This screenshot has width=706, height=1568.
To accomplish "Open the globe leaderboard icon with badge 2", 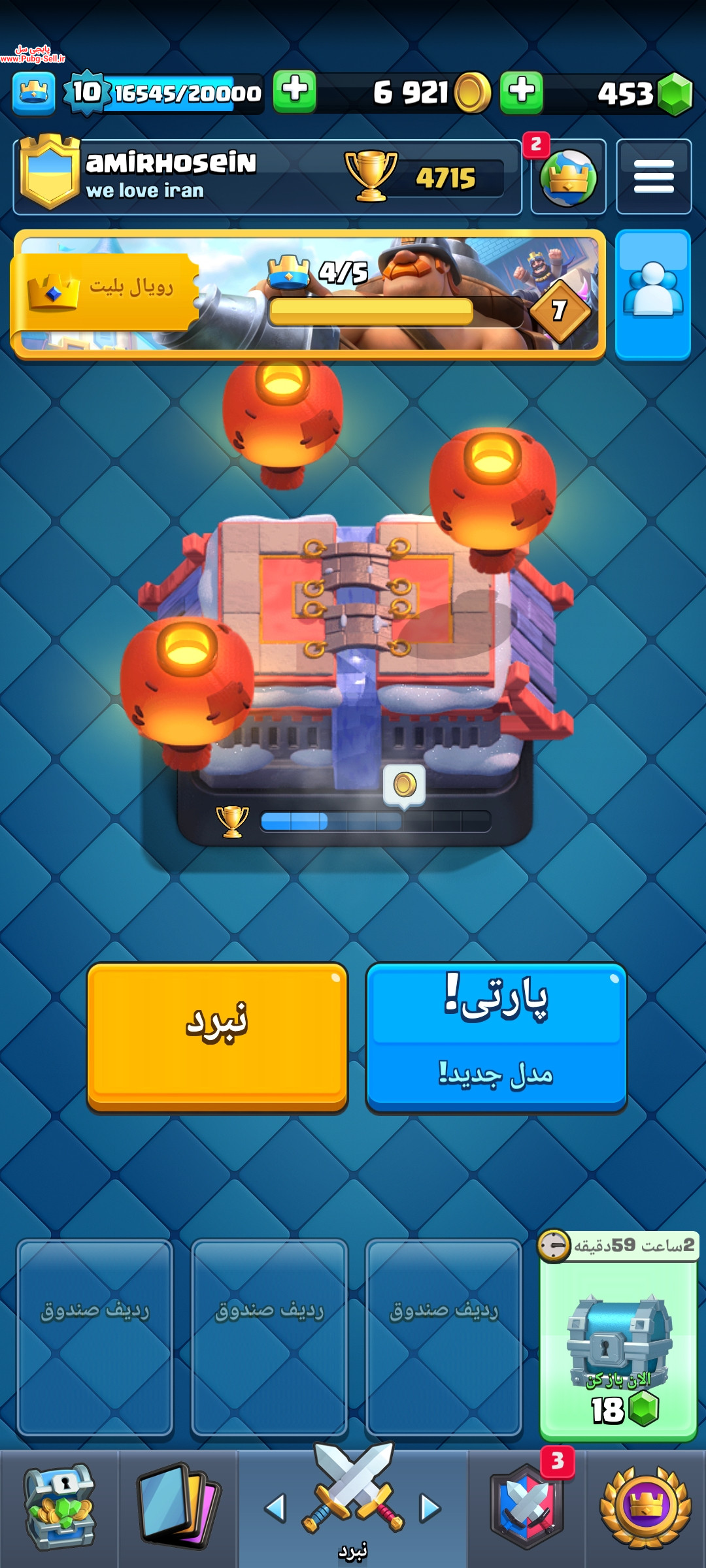I will [568, 176].
